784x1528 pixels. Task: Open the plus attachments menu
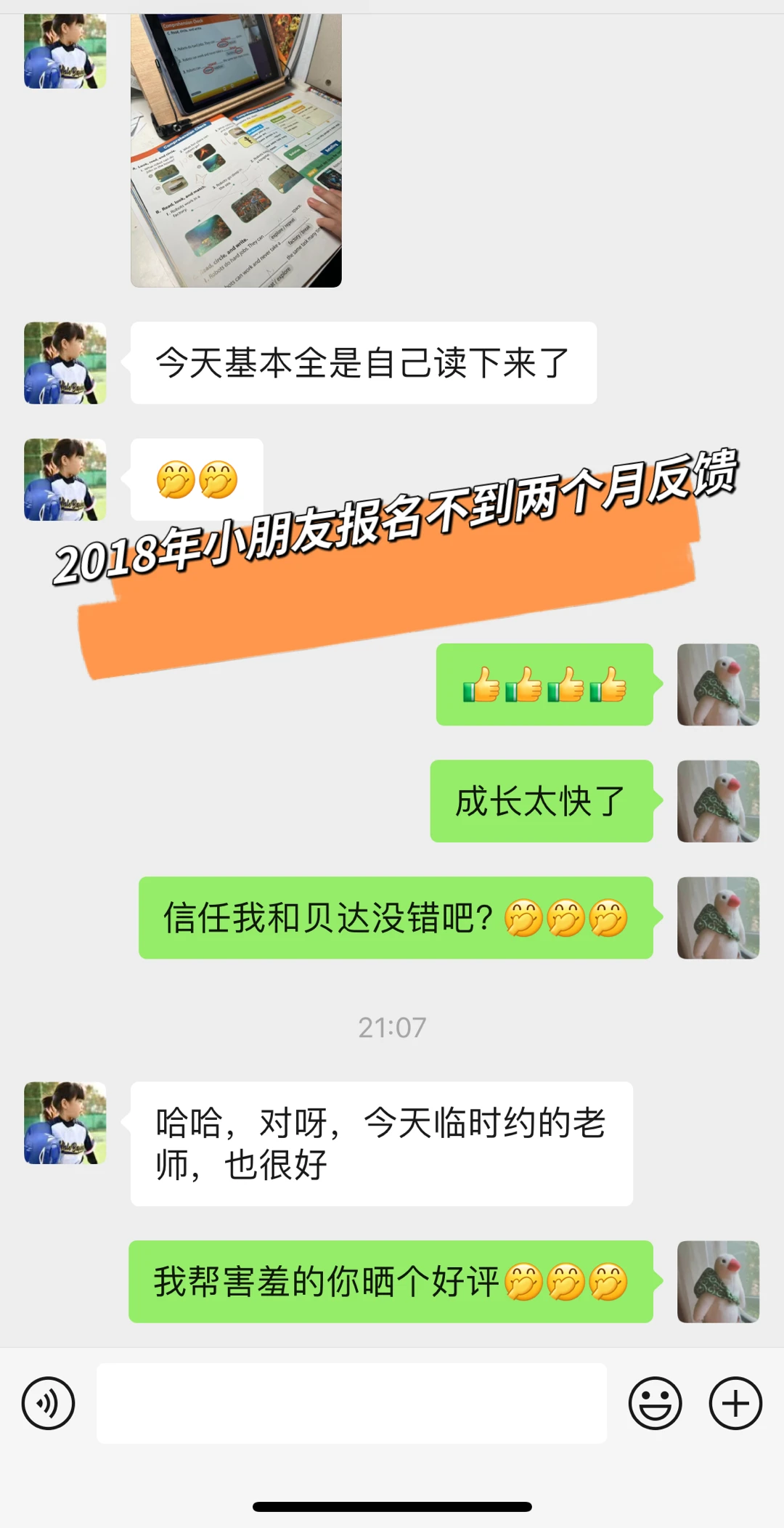pyautogui.click(x=735, y=1403)
